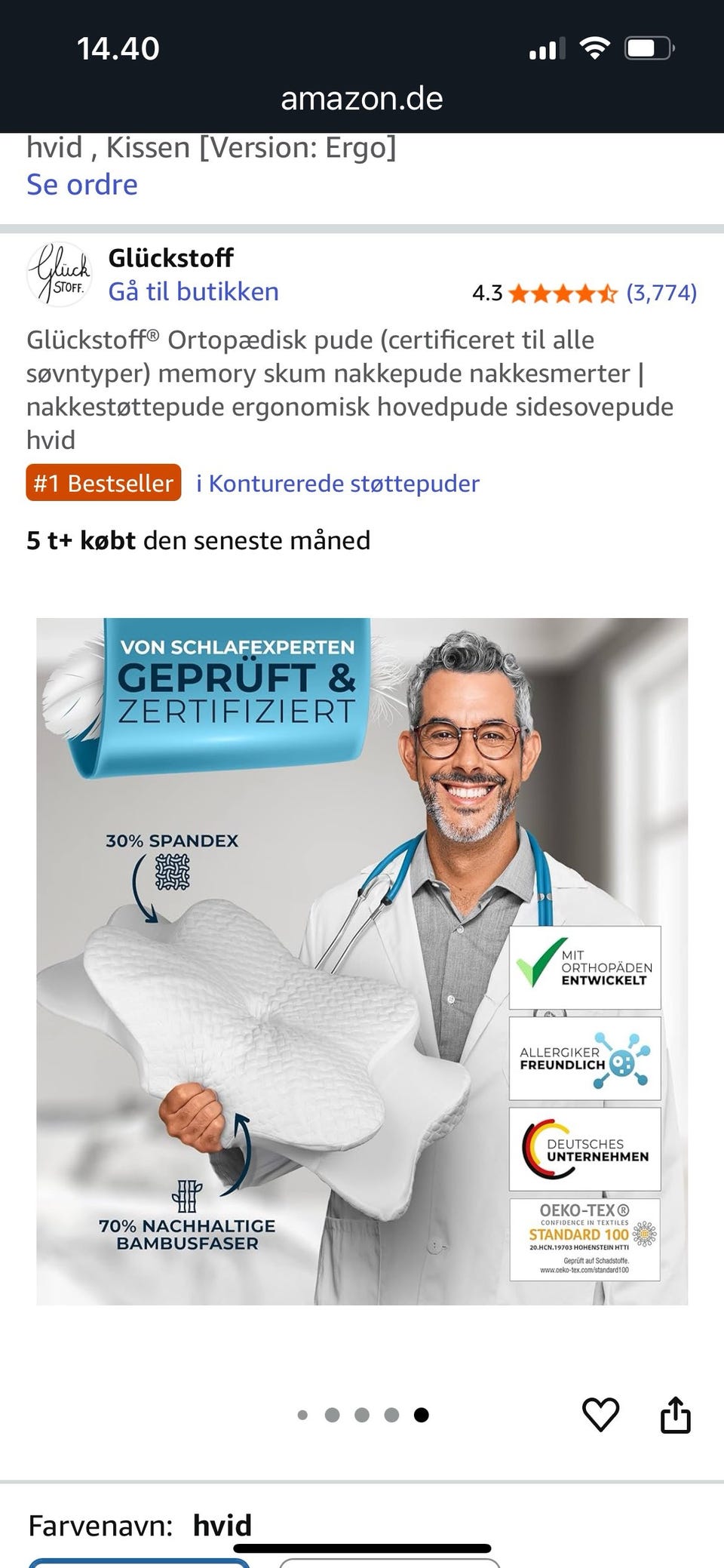Tap the share icon for this product

click(x=676, y=1415)
